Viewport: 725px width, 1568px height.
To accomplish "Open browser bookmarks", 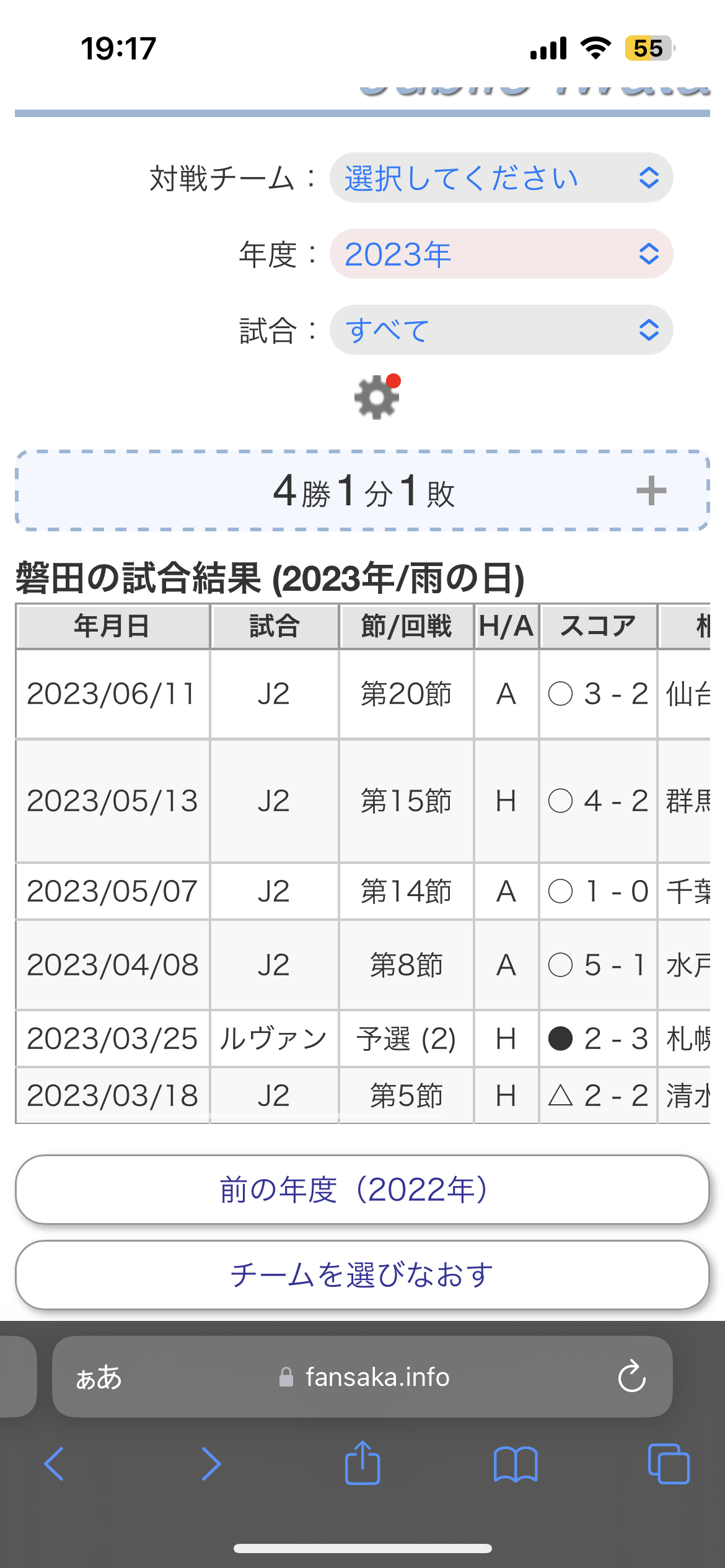I will click(516, 1464).
